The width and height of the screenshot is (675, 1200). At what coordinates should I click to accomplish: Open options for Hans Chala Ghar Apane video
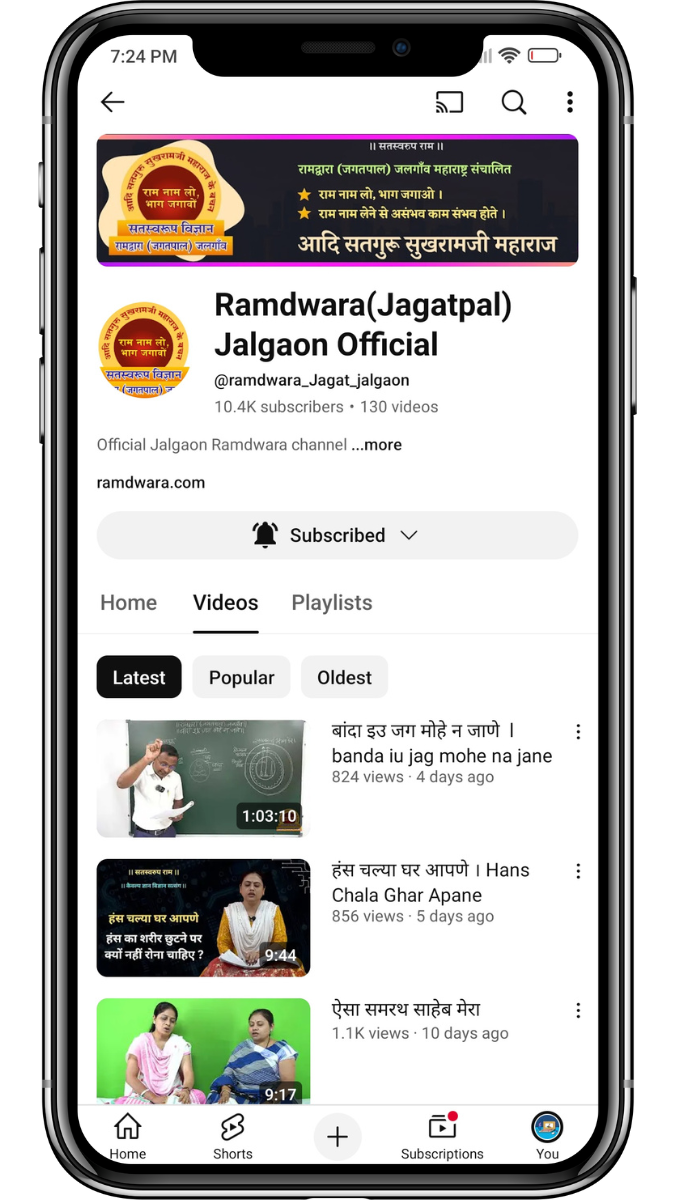pos(578,872)
